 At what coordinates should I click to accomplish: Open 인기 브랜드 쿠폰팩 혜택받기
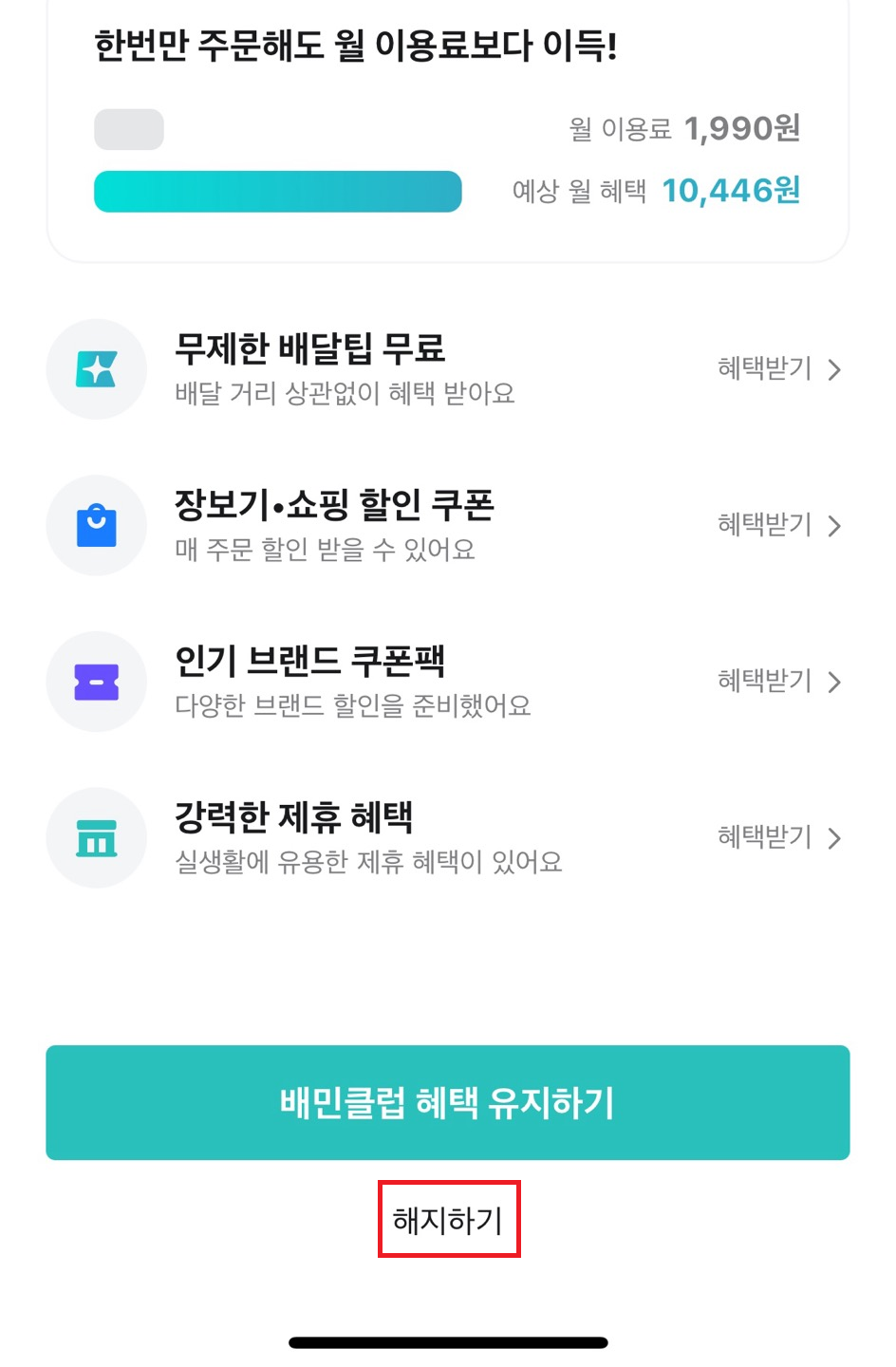(x=778, y=681)
